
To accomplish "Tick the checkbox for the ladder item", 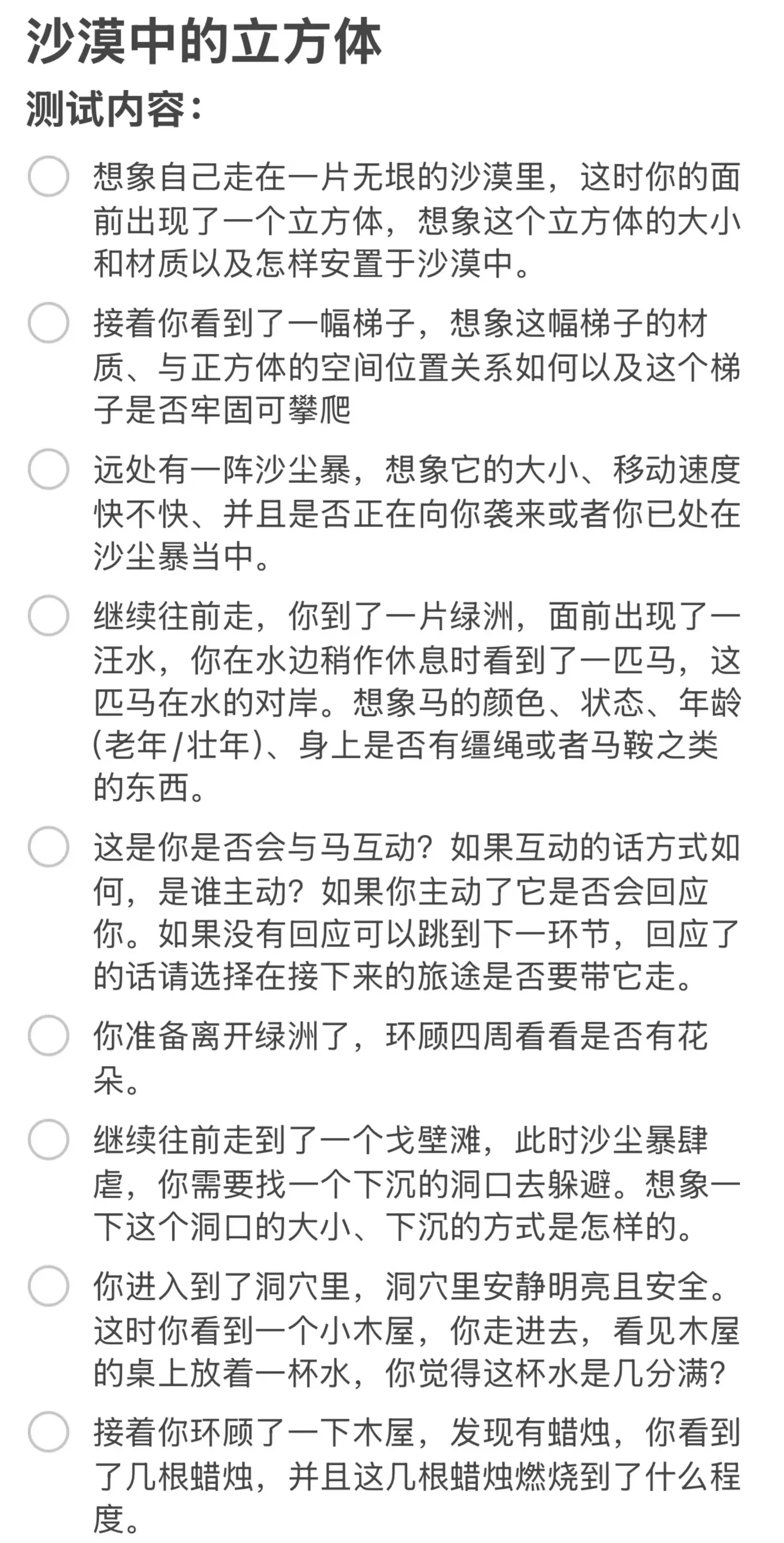I will coord(48,323).
